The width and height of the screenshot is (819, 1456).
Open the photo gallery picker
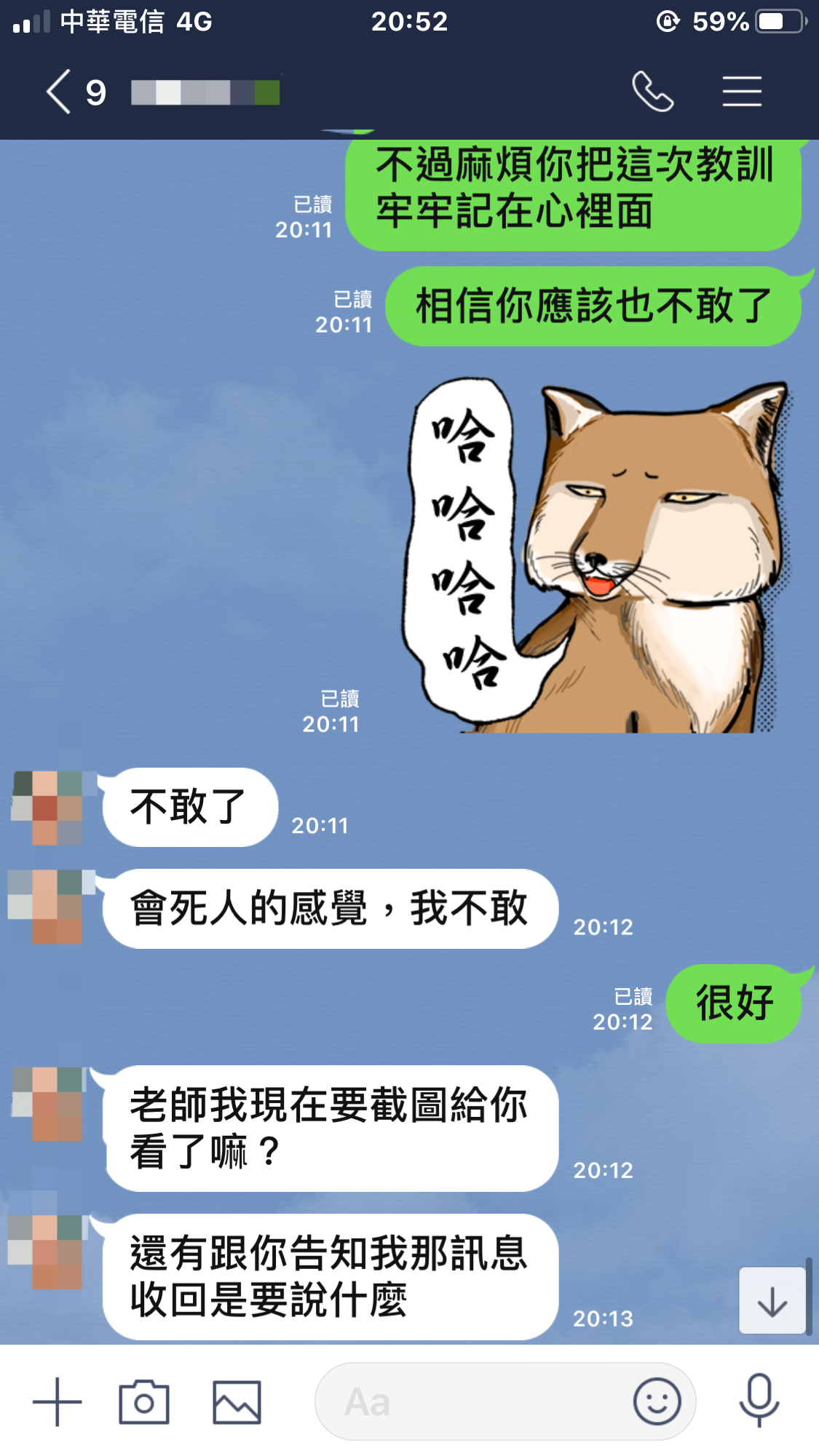237,1401
